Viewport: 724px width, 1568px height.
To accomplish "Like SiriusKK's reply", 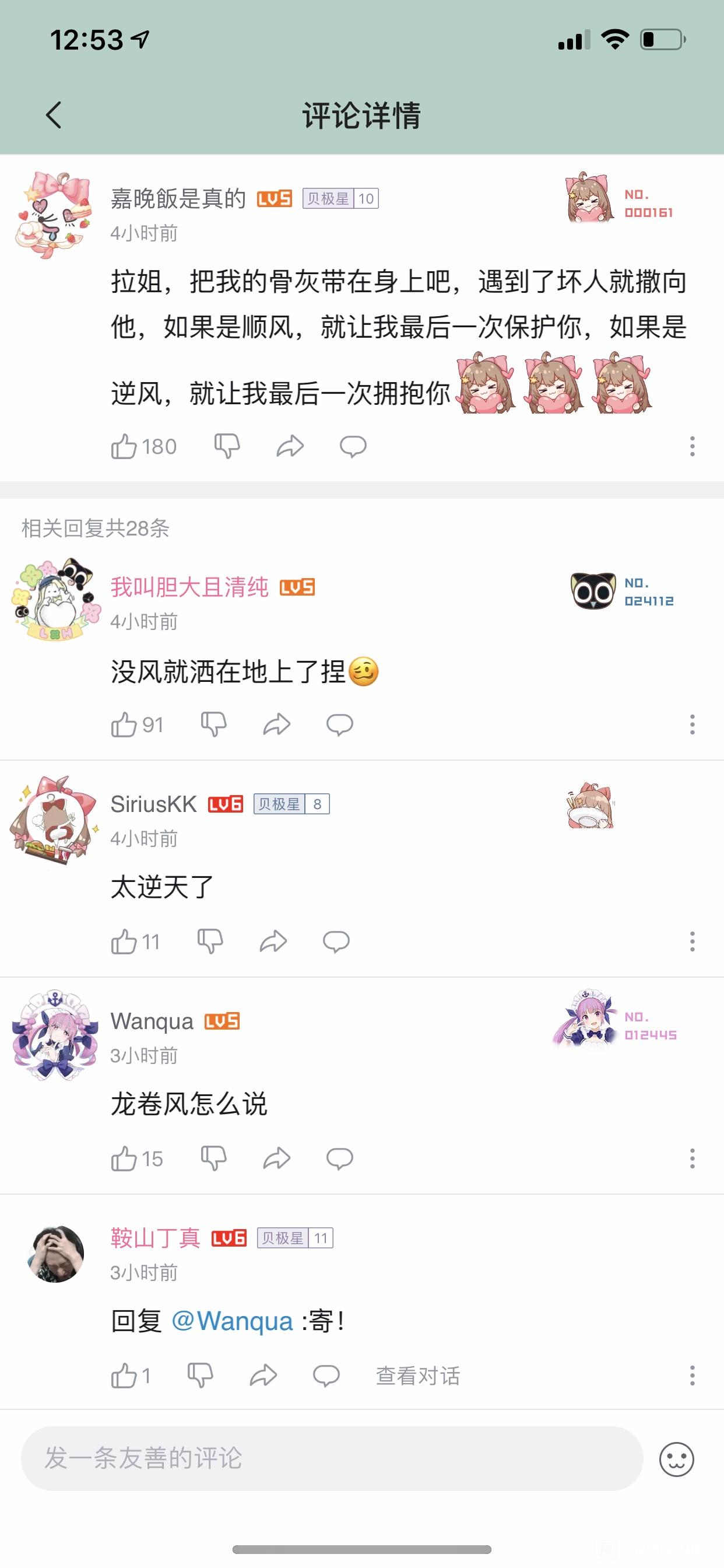I will tap(124, 942).
